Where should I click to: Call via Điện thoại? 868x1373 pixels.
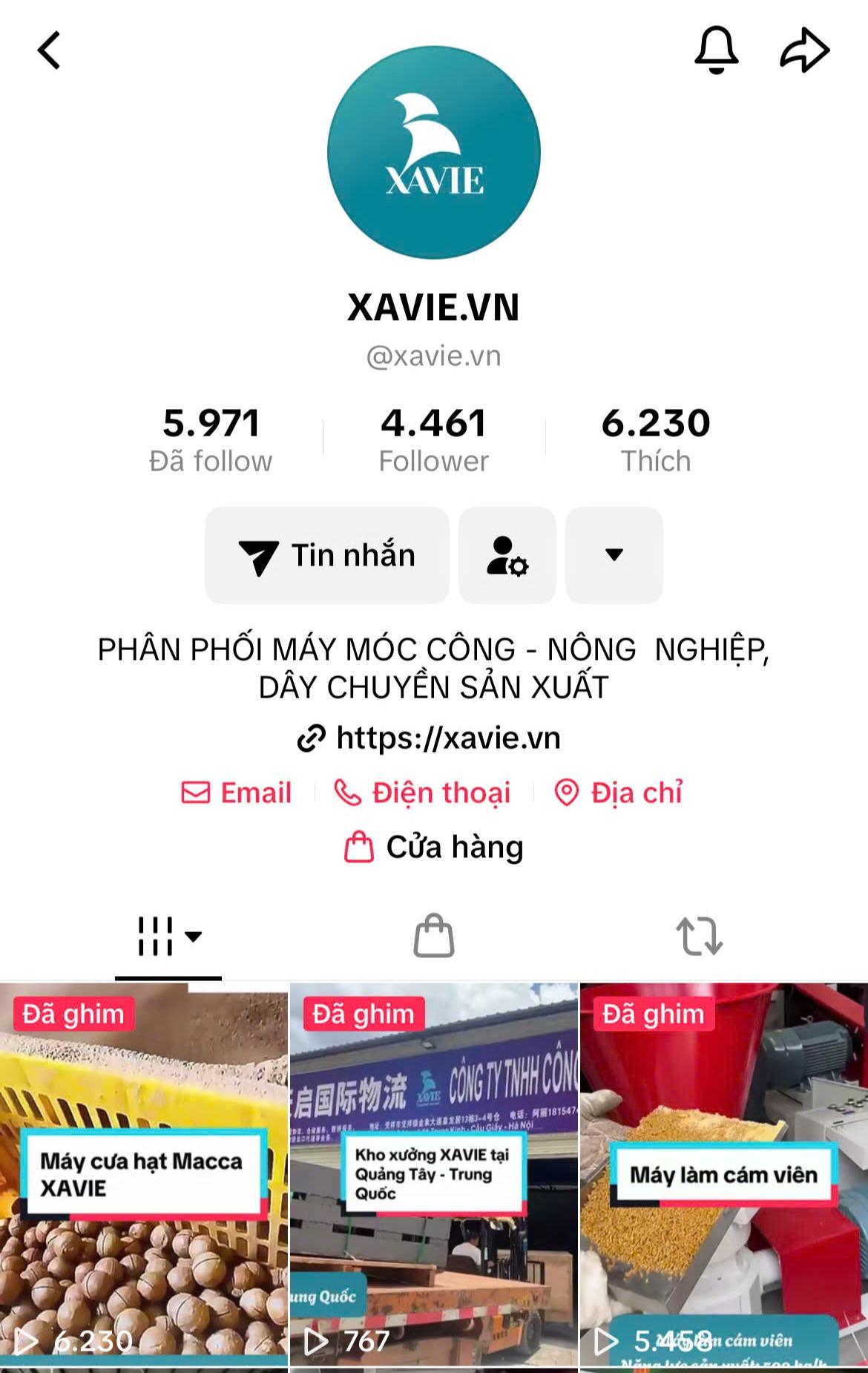click(x=423, y=793)
